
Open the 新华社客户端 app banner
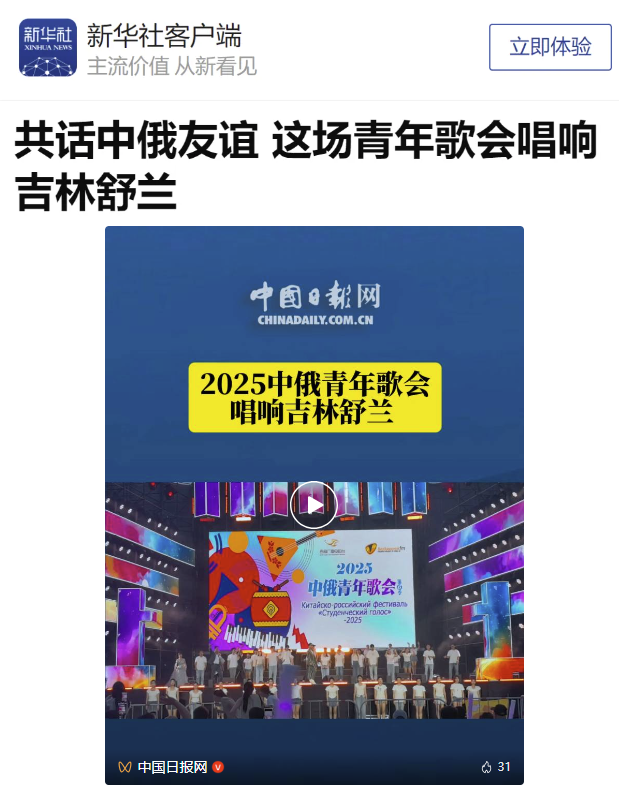click(x=165, y=49)
